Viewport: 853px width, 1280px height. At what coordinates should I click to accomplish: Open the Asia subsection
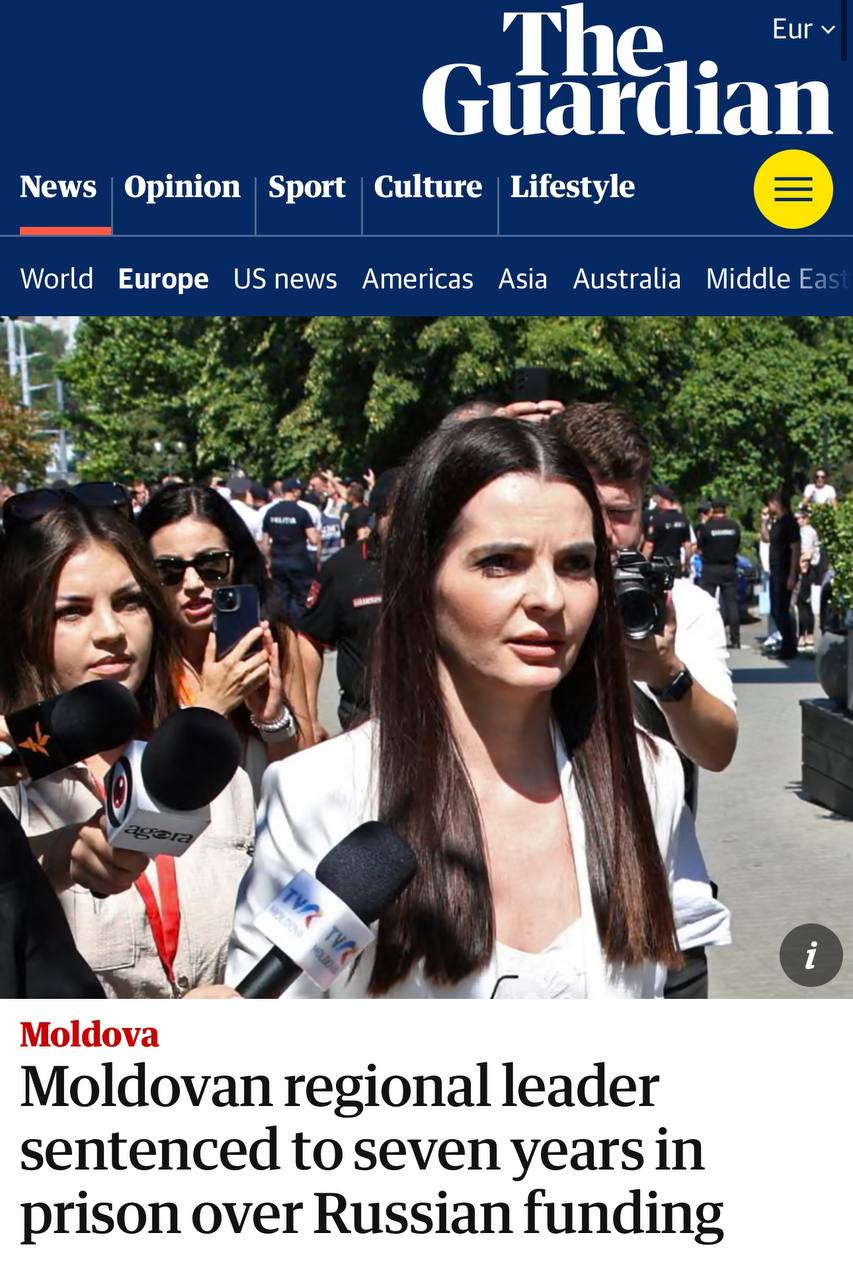pos(523,278)
